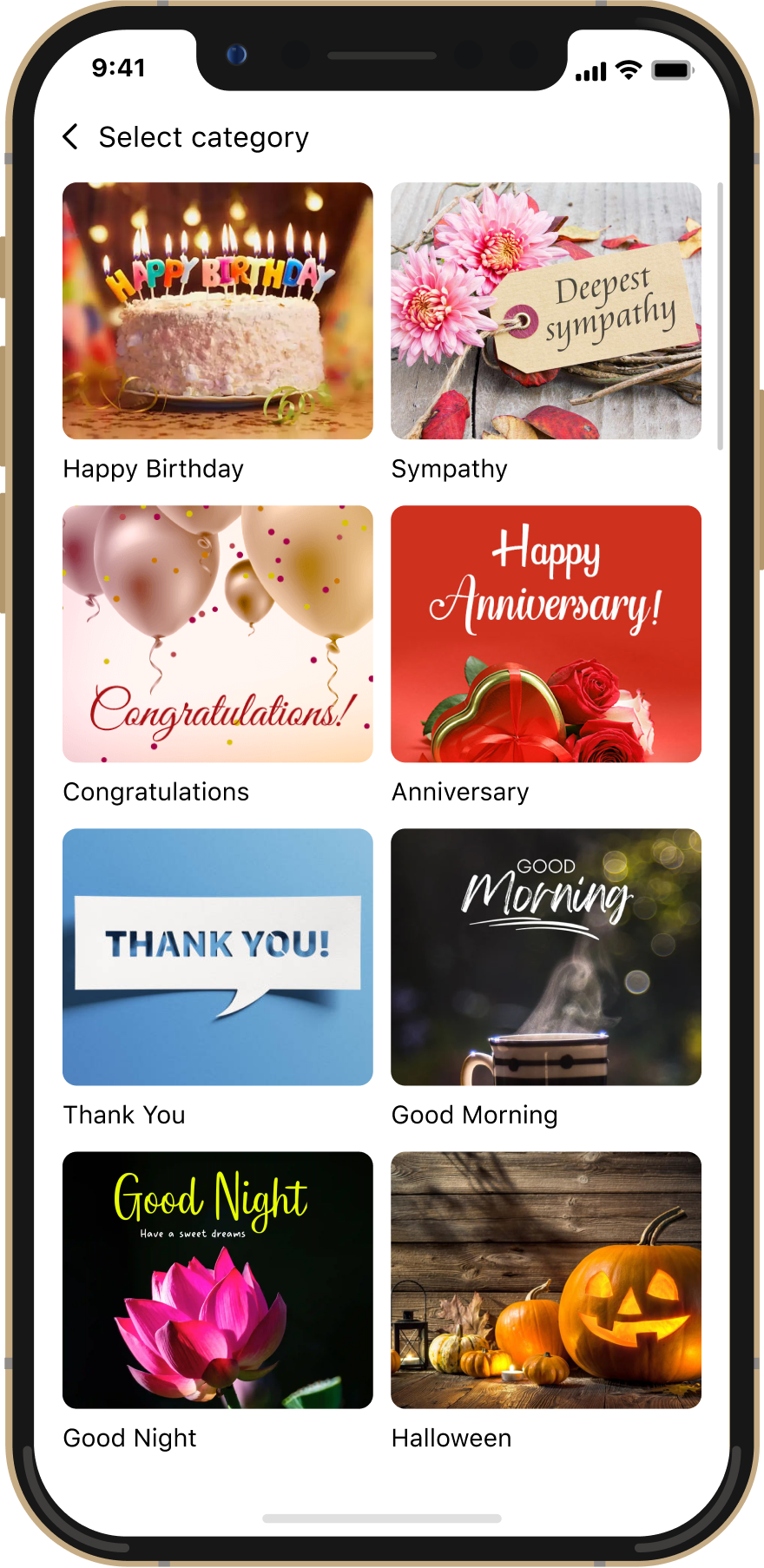Open the Halloween category card

click(545, 1280)
